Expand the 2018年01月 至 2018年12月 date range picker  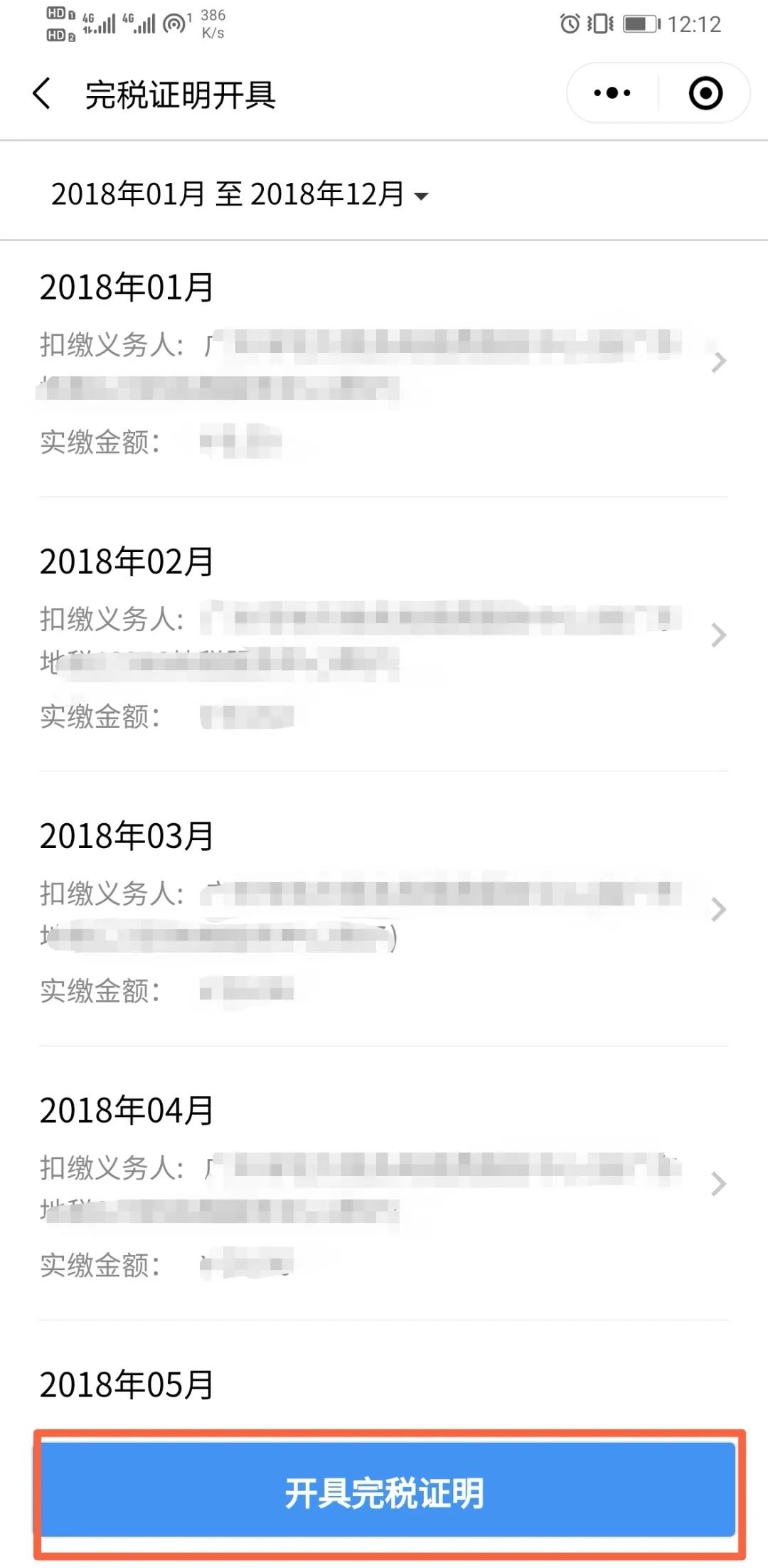(x=240, y=194)
